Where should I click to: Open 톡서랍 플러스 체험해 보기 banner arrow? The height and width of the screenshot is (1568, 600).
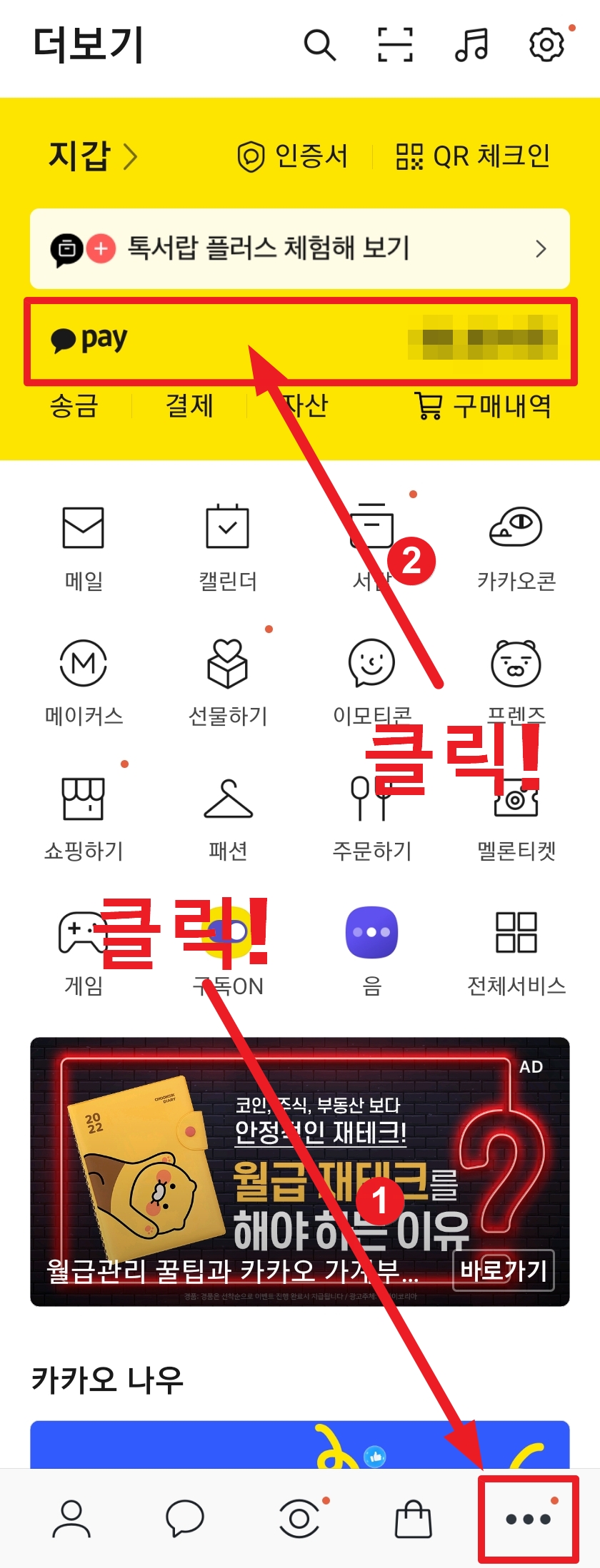coord(541,249)
